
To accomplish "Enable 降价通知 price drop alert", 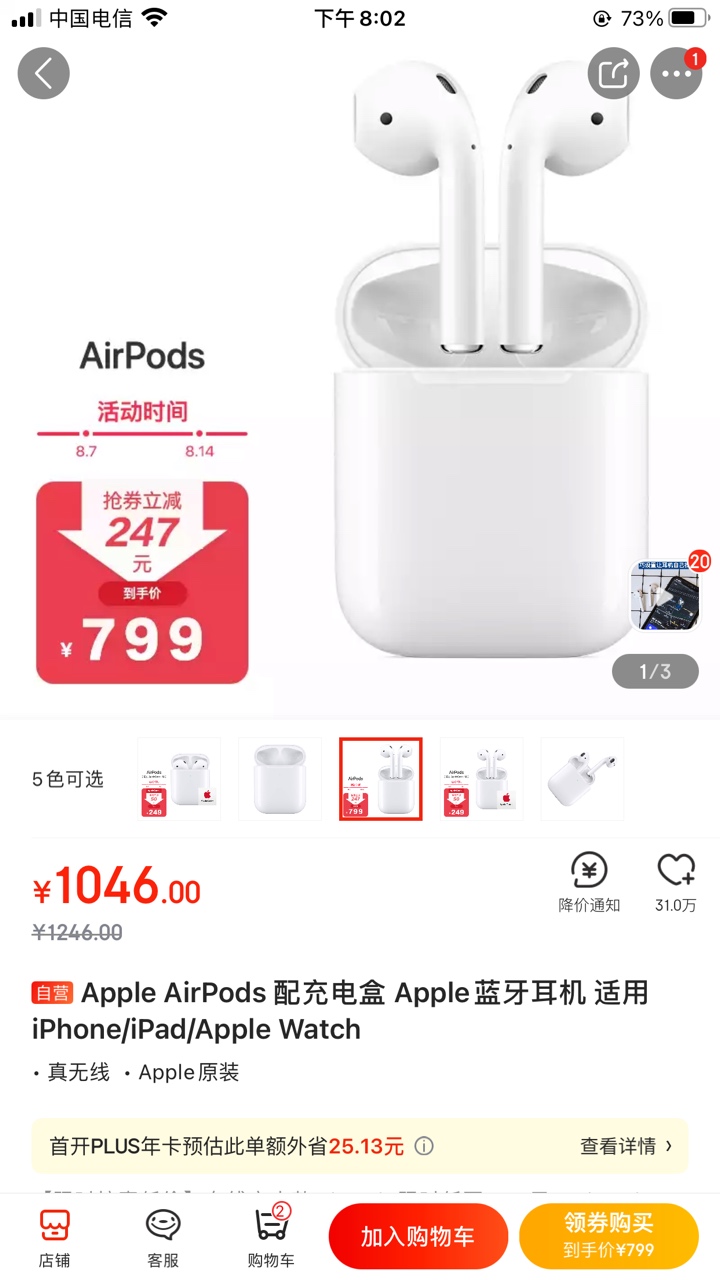I will 589,882.
